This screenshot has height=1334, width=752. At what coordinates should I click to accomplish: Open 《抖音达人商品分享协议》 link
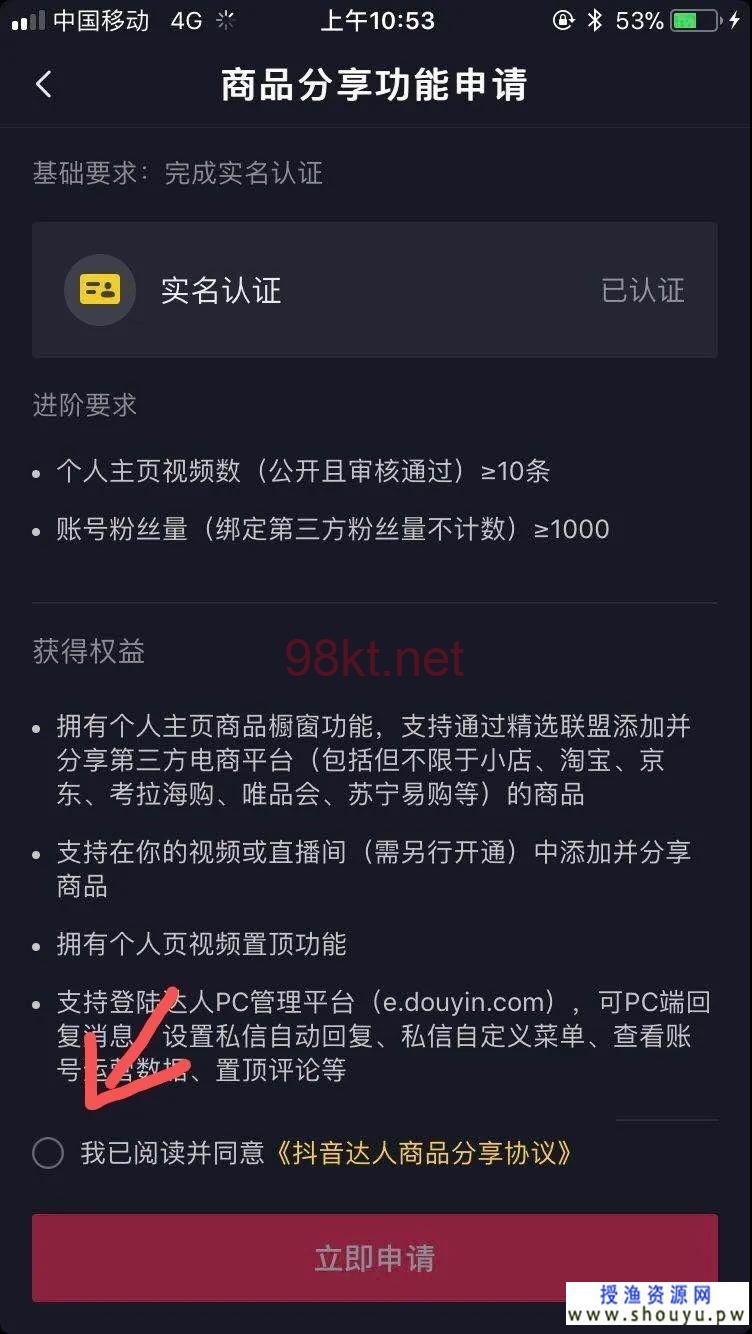[424, 1153]
